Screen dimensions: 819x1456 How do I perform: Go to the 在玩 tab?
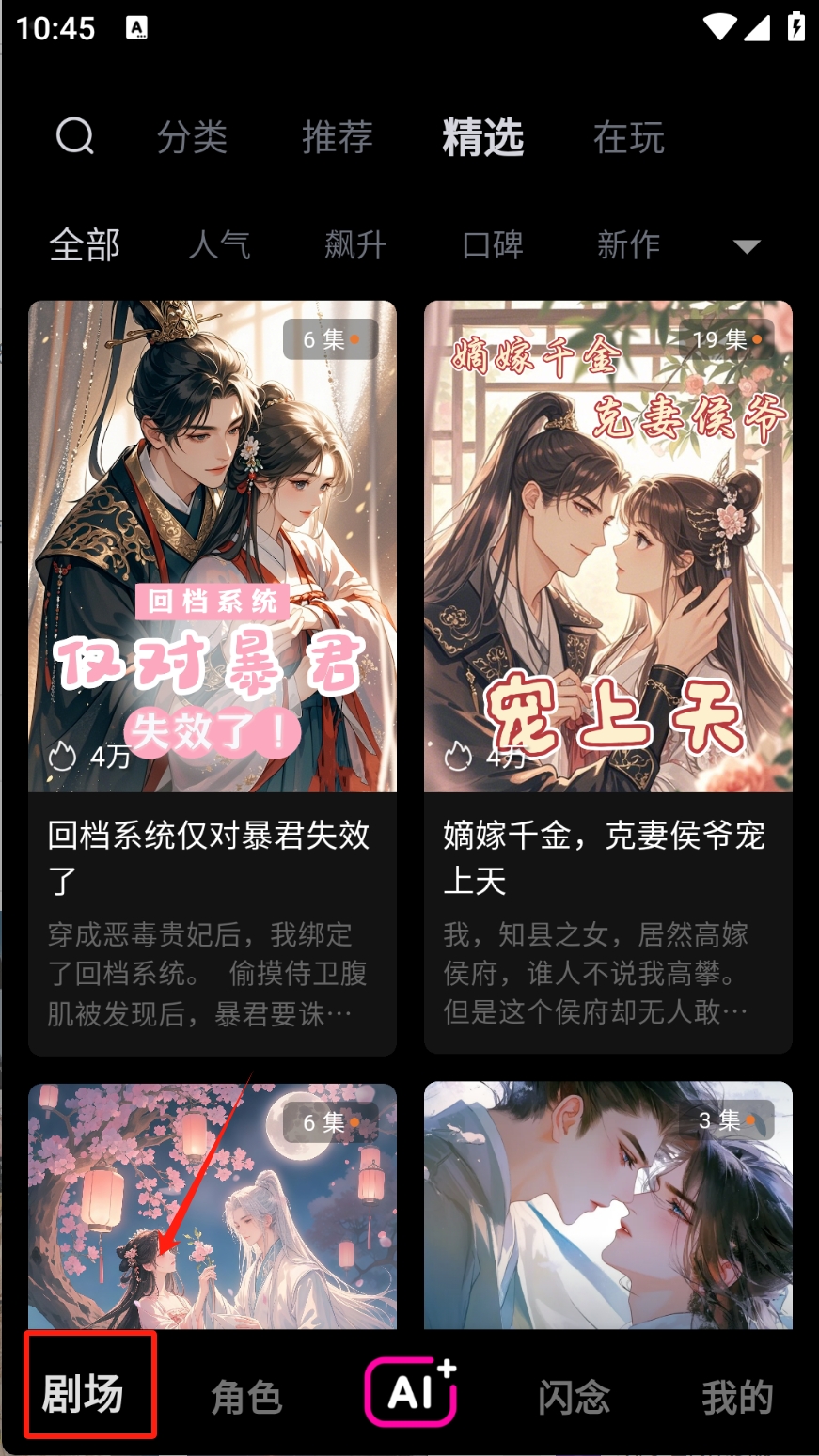pyautogui.click(x=629, y=138)
